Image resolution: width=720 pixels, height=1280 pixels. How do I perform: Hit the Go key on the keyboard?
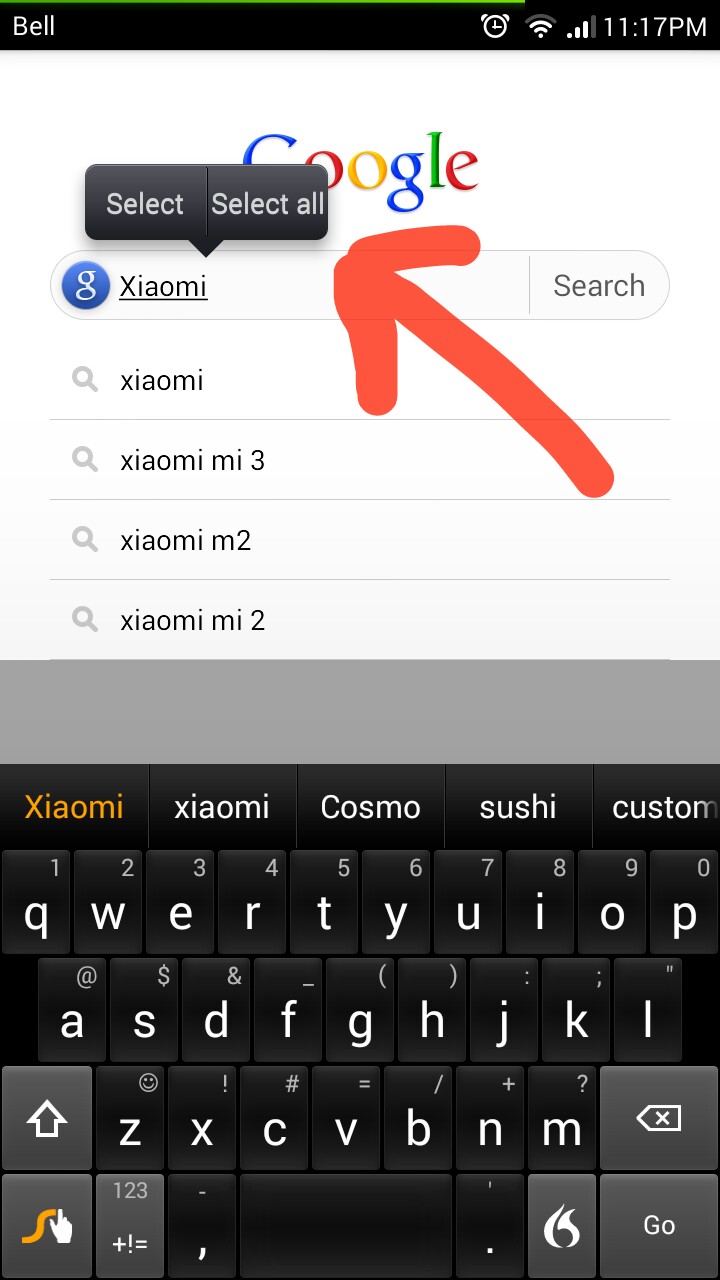point(659,1225)
